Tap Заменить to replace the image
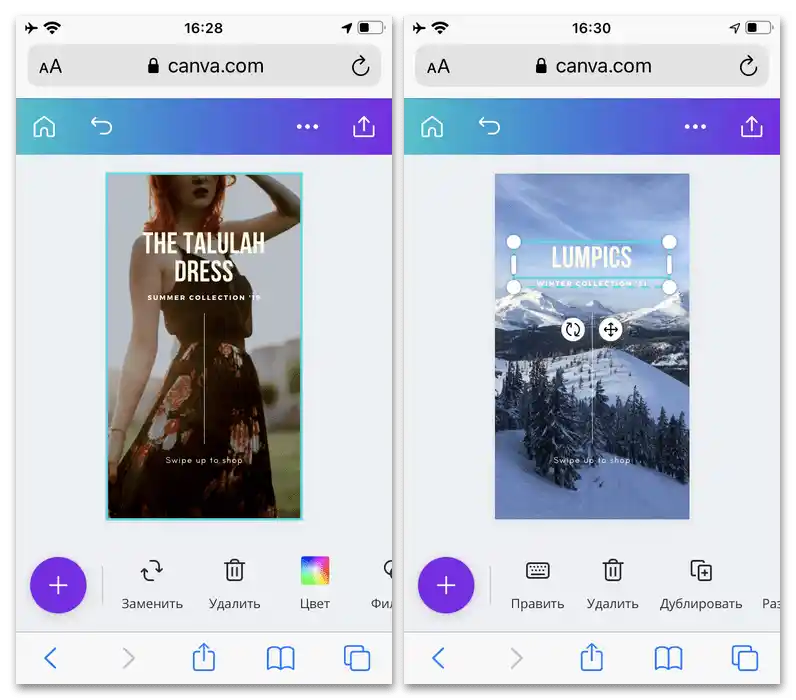The height and width of the screenshot is (700, 796). coord(152,583)
